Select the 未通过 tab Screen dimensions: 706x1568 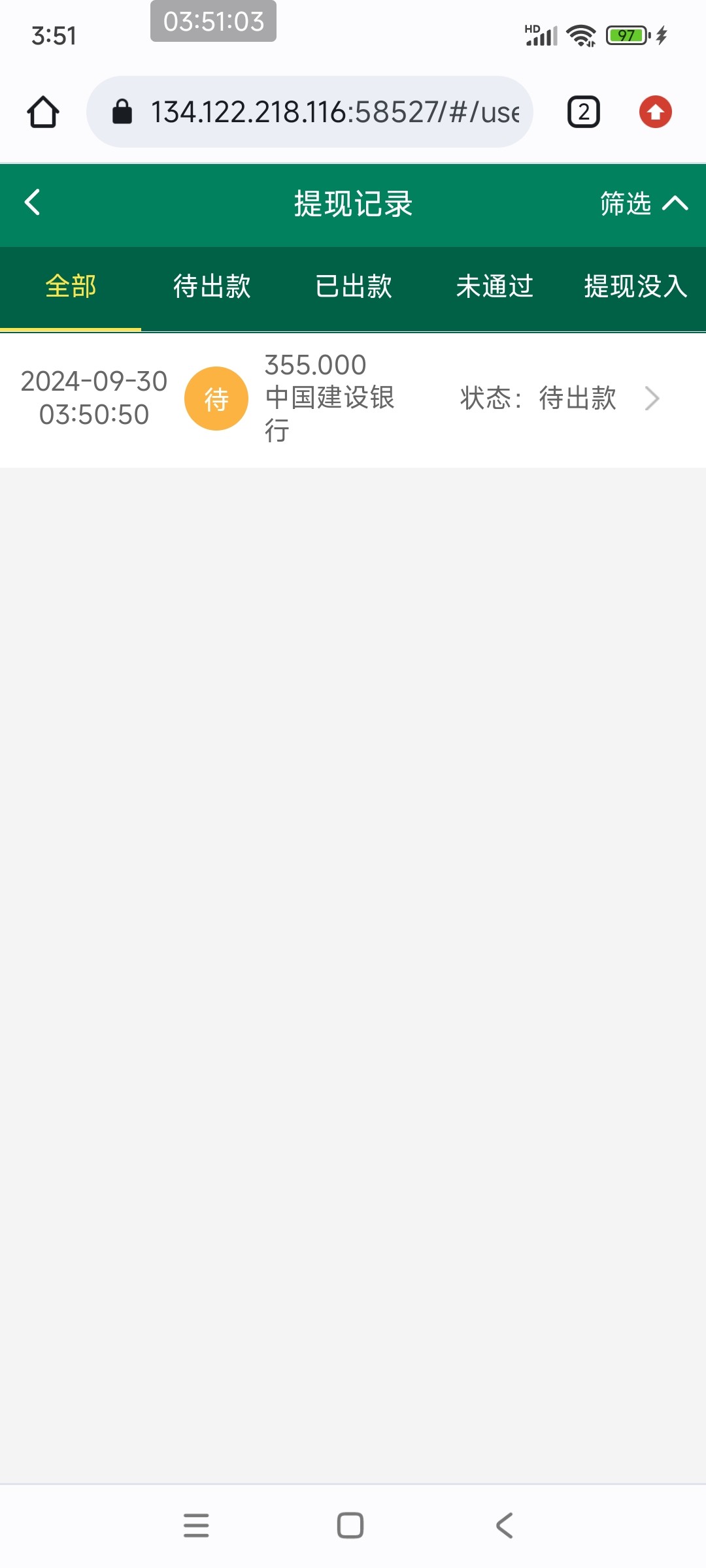(x=494, y=286)
